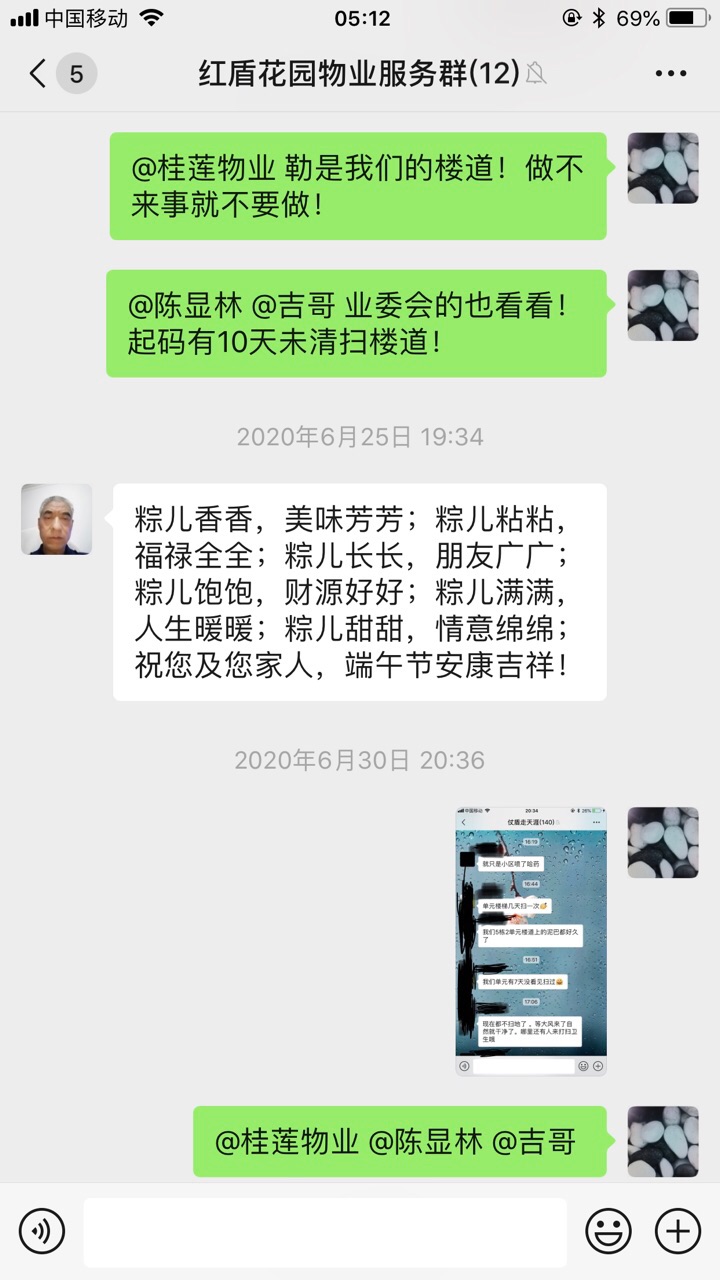This screenshot has height=1280, width=720.
Task: Go back to the chat list
Action: point(40,74)
